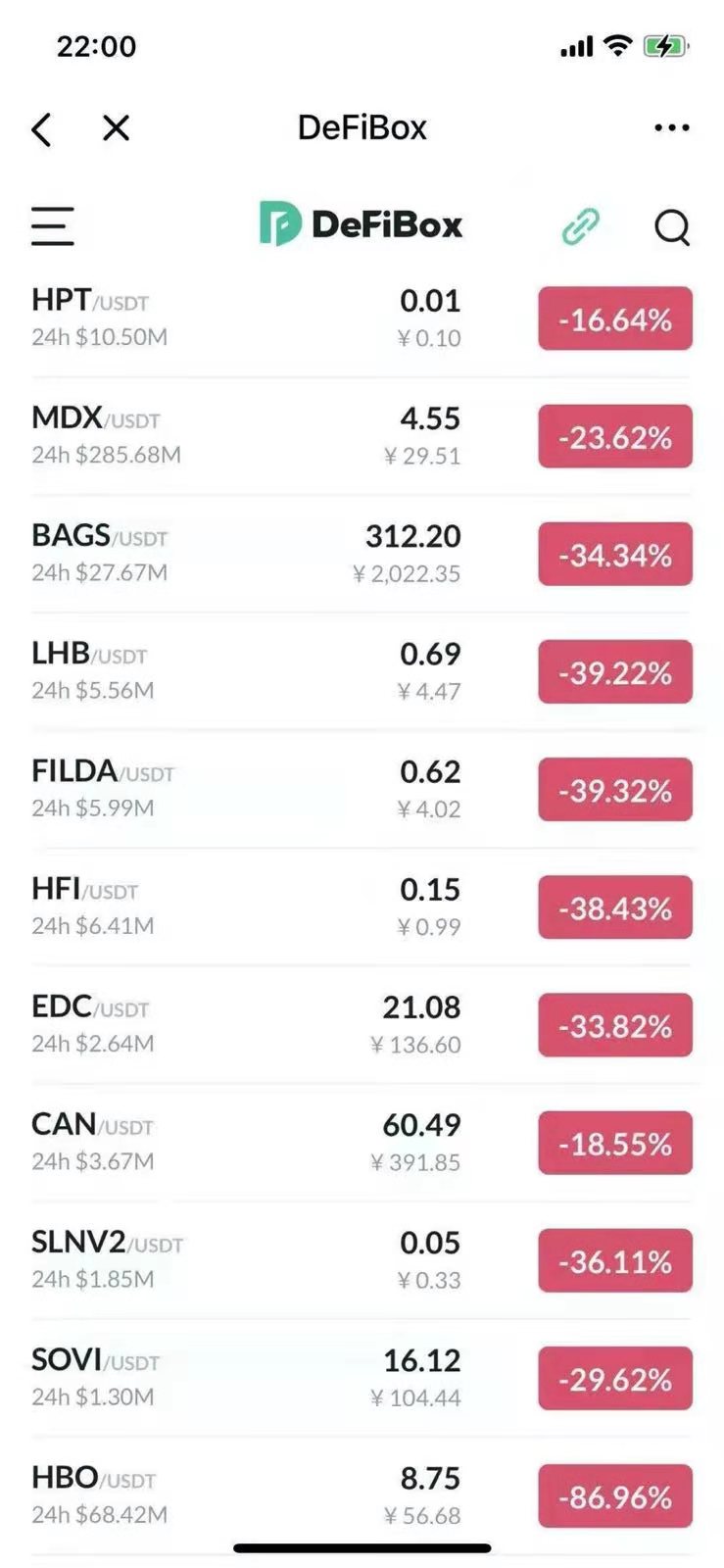
Task: Go back to the previous page
Action: pyautogui.click(x=42, y=128)
